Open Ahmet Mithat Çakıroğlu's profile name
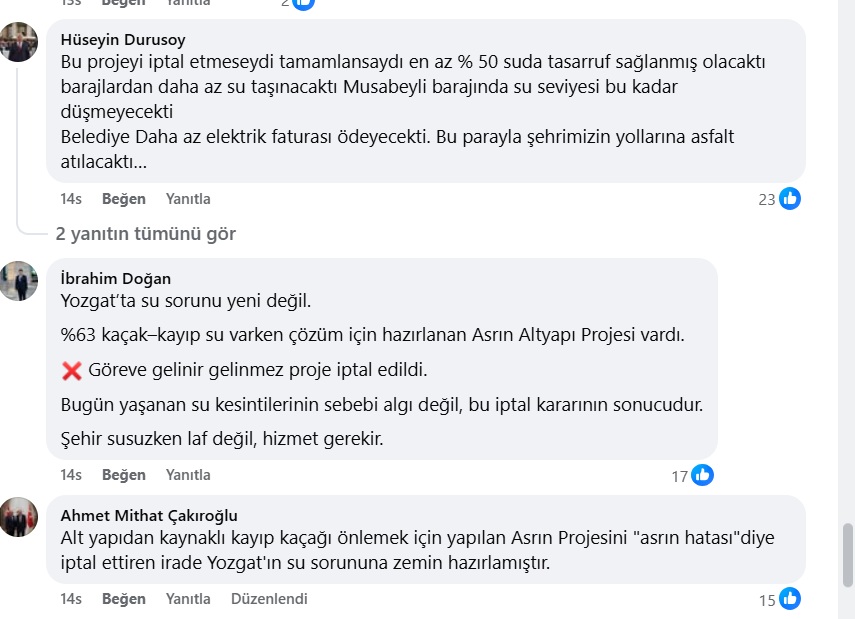 point(149,516)
